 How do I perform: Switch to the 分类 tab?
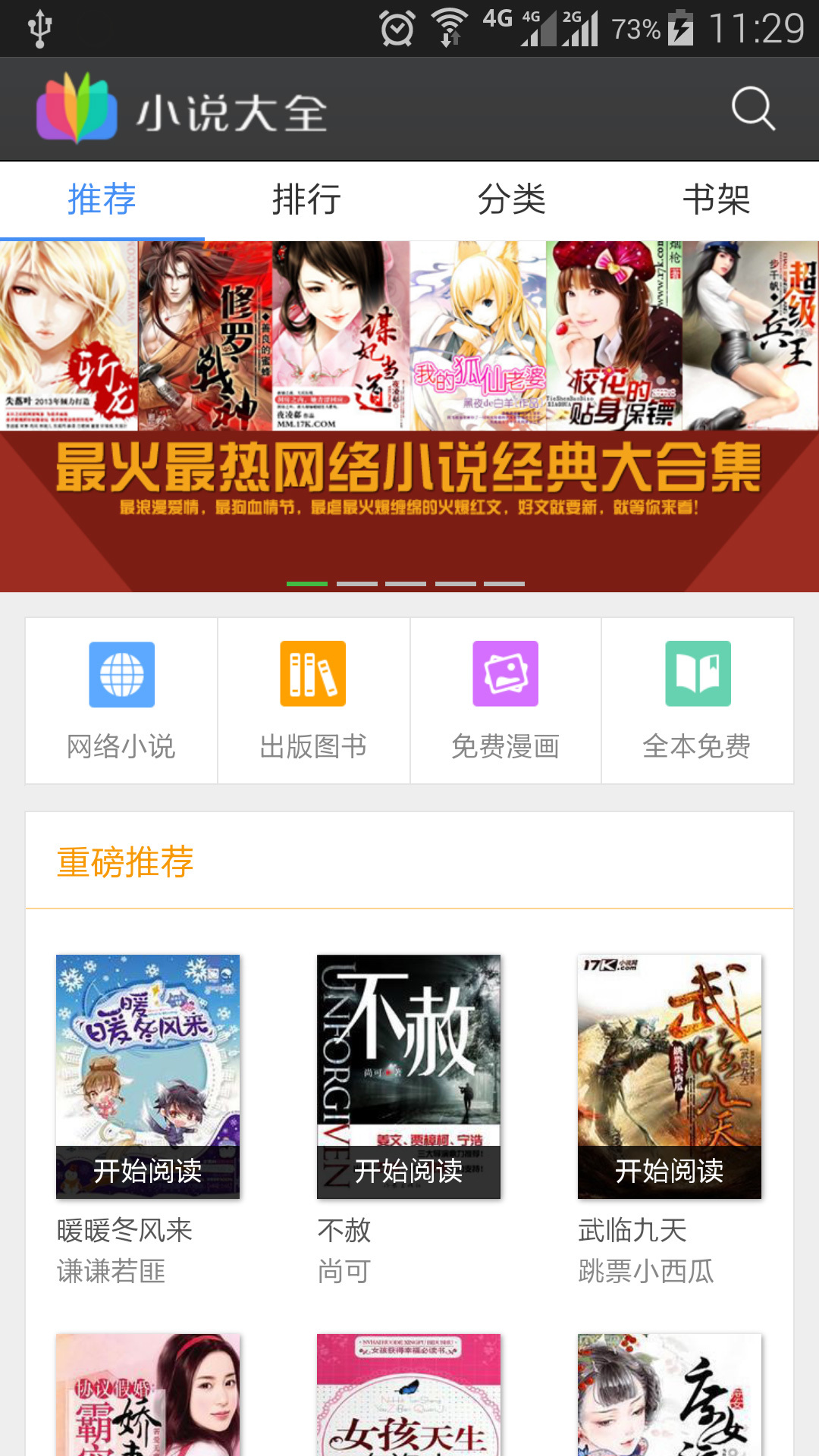512,200
